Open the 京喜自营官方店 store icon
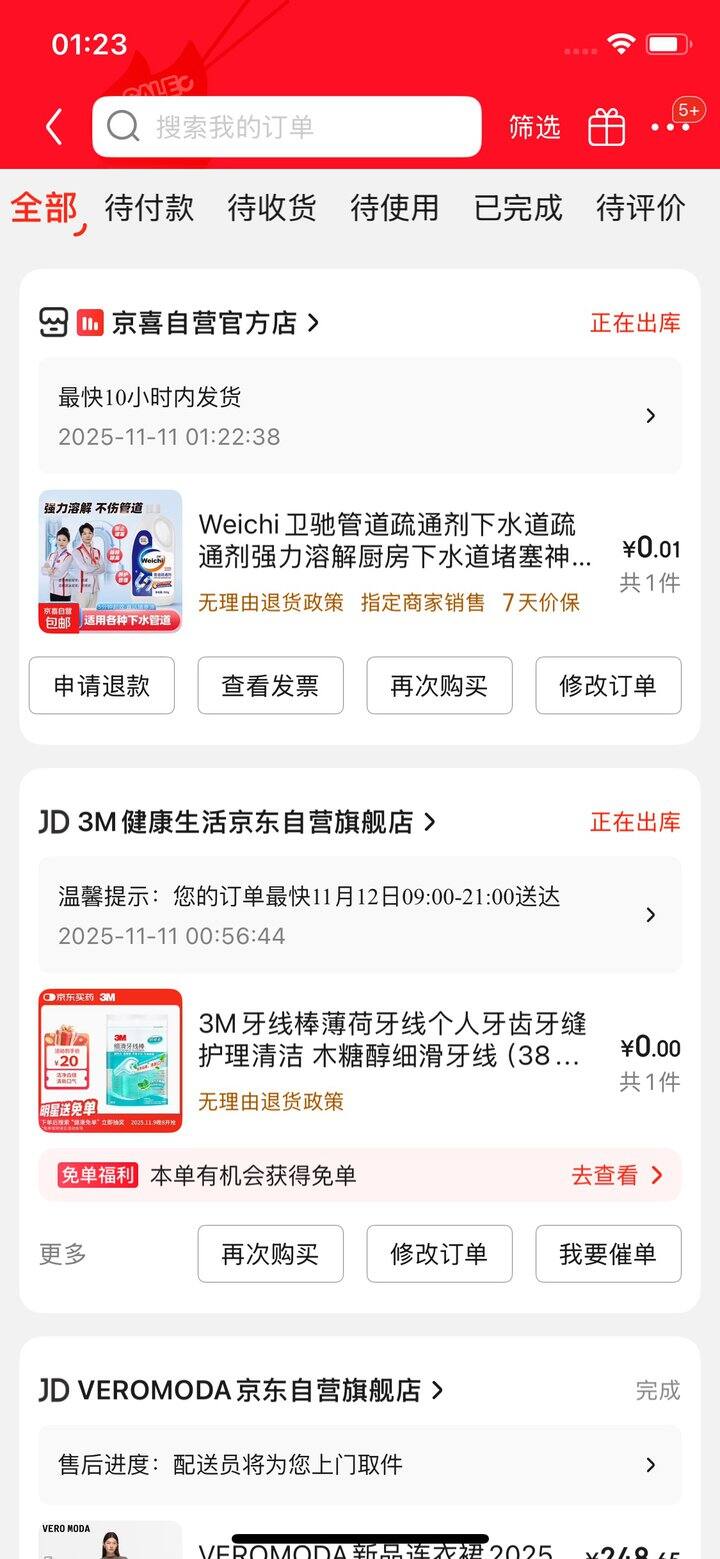 (x=55, y=322)
